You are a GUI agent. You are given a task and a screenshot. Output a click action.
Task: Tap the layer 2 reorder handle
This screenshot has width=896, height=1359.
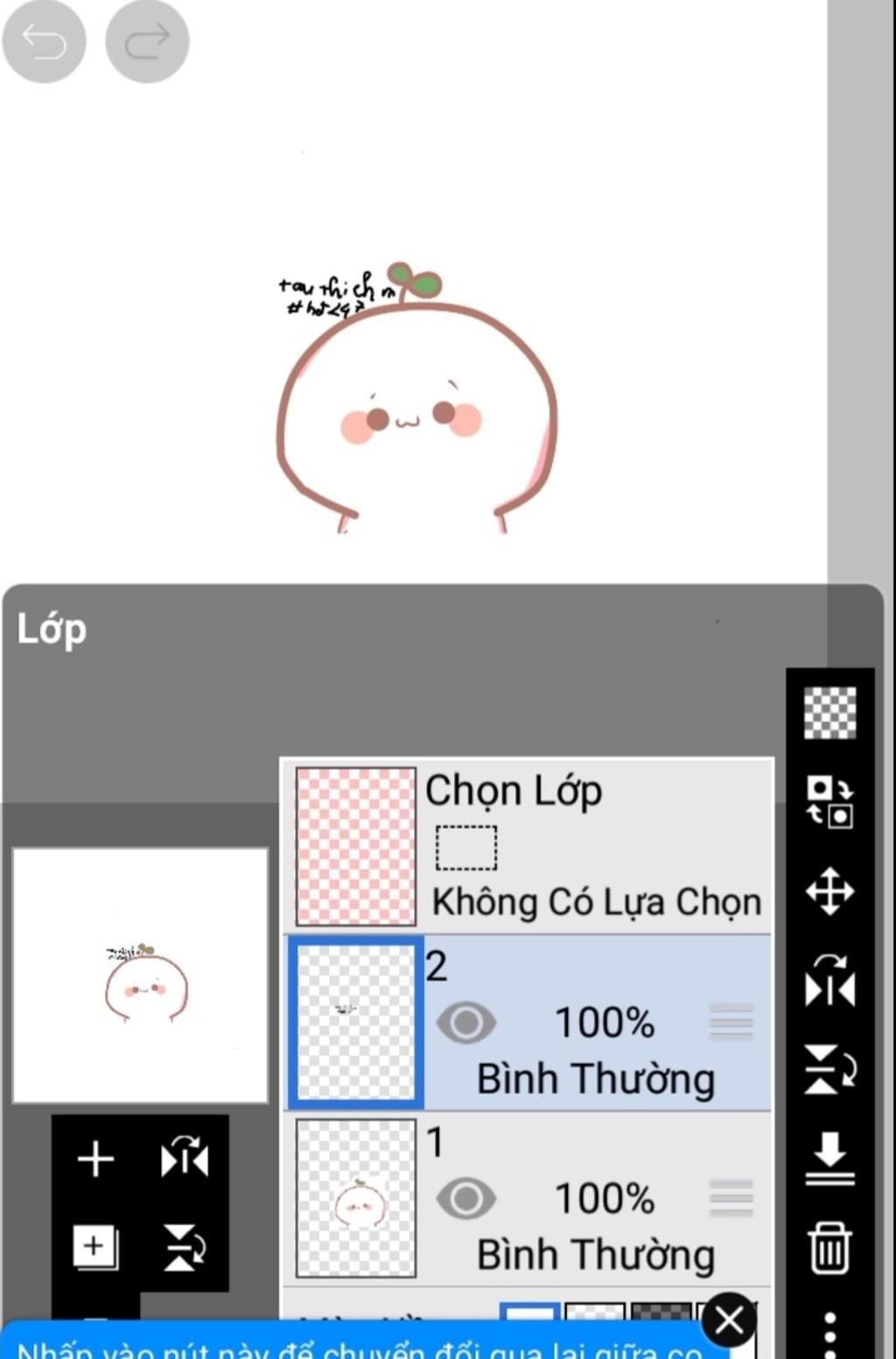731,1021
